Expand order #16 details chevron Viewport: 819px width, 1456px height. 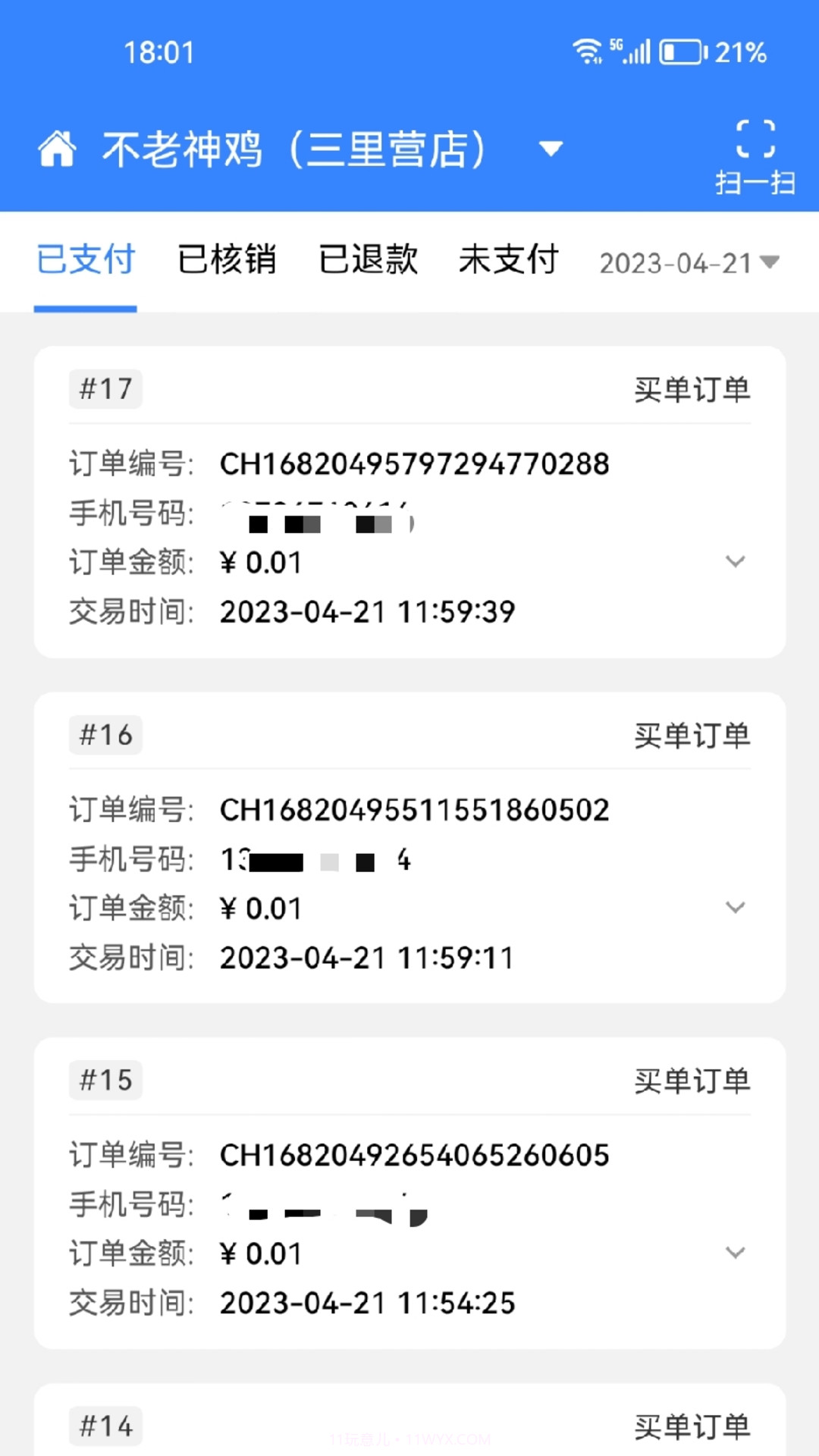734,907
